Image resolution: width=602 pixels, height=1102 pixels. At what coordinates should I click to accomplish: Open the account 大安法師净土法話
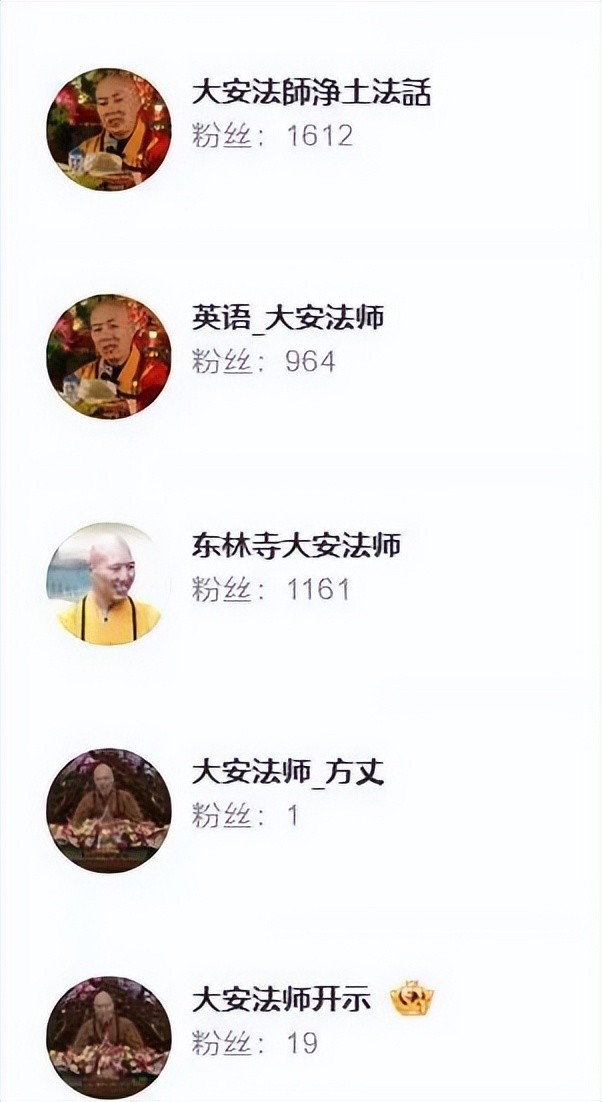[x=311, y=94]
